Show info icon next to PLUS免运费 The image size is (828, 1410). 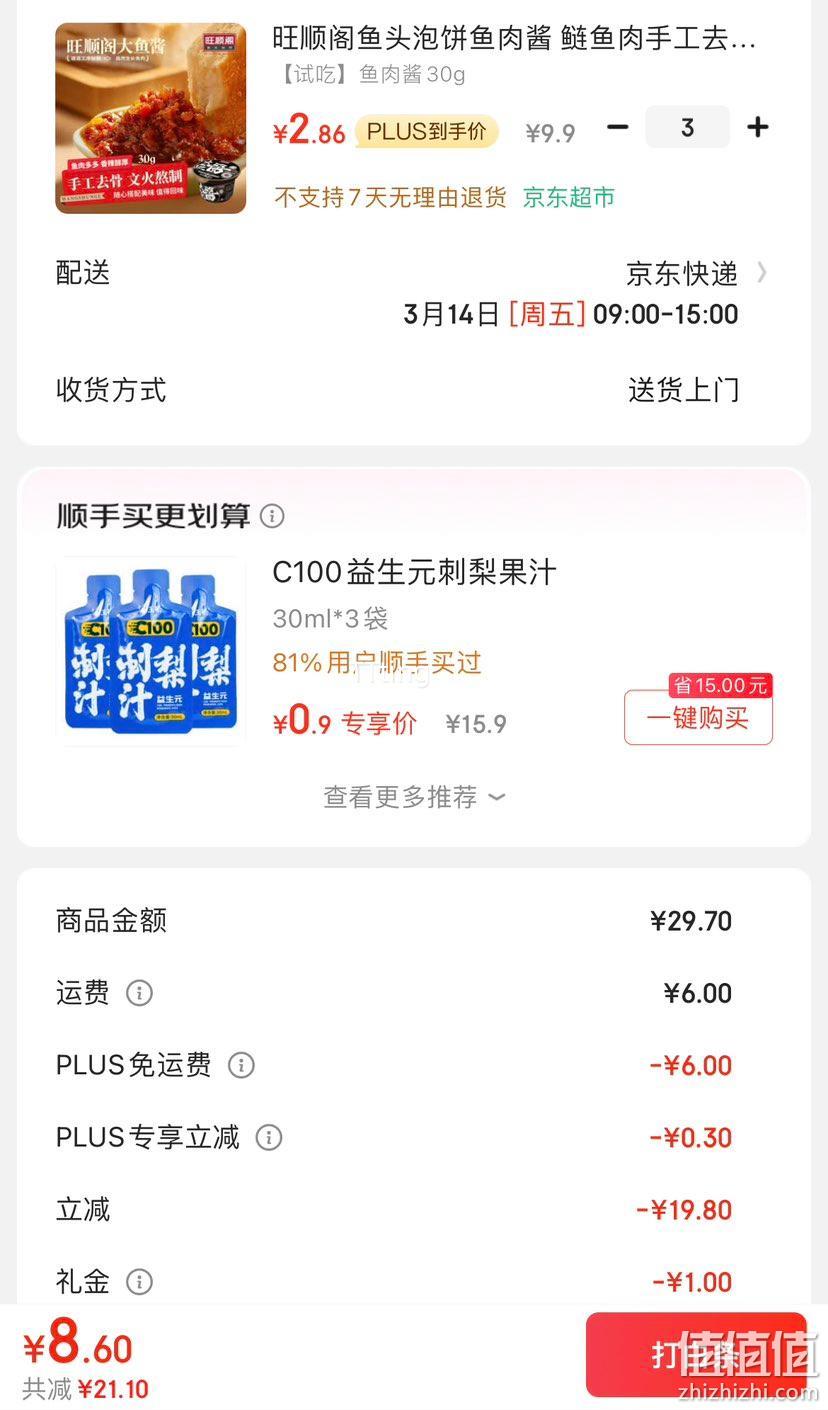[241, 1065]
